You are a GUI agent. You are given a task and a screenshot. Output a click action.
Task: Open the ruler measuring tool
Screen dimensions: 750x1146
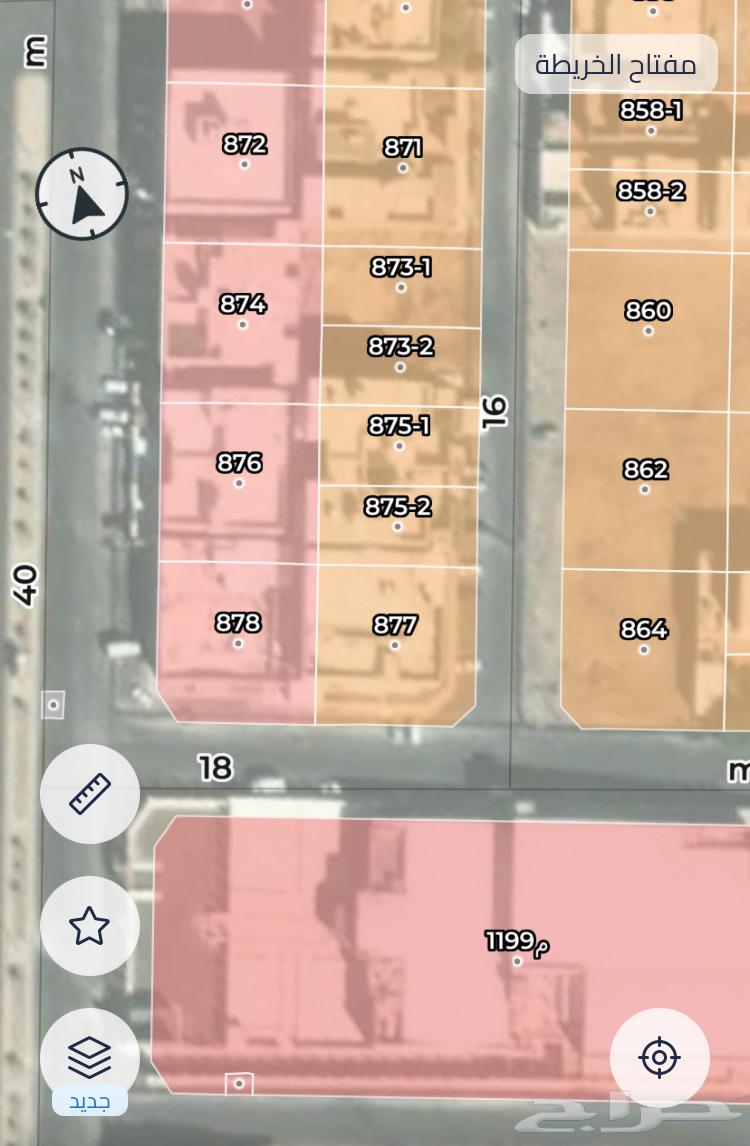coord(89,794)
